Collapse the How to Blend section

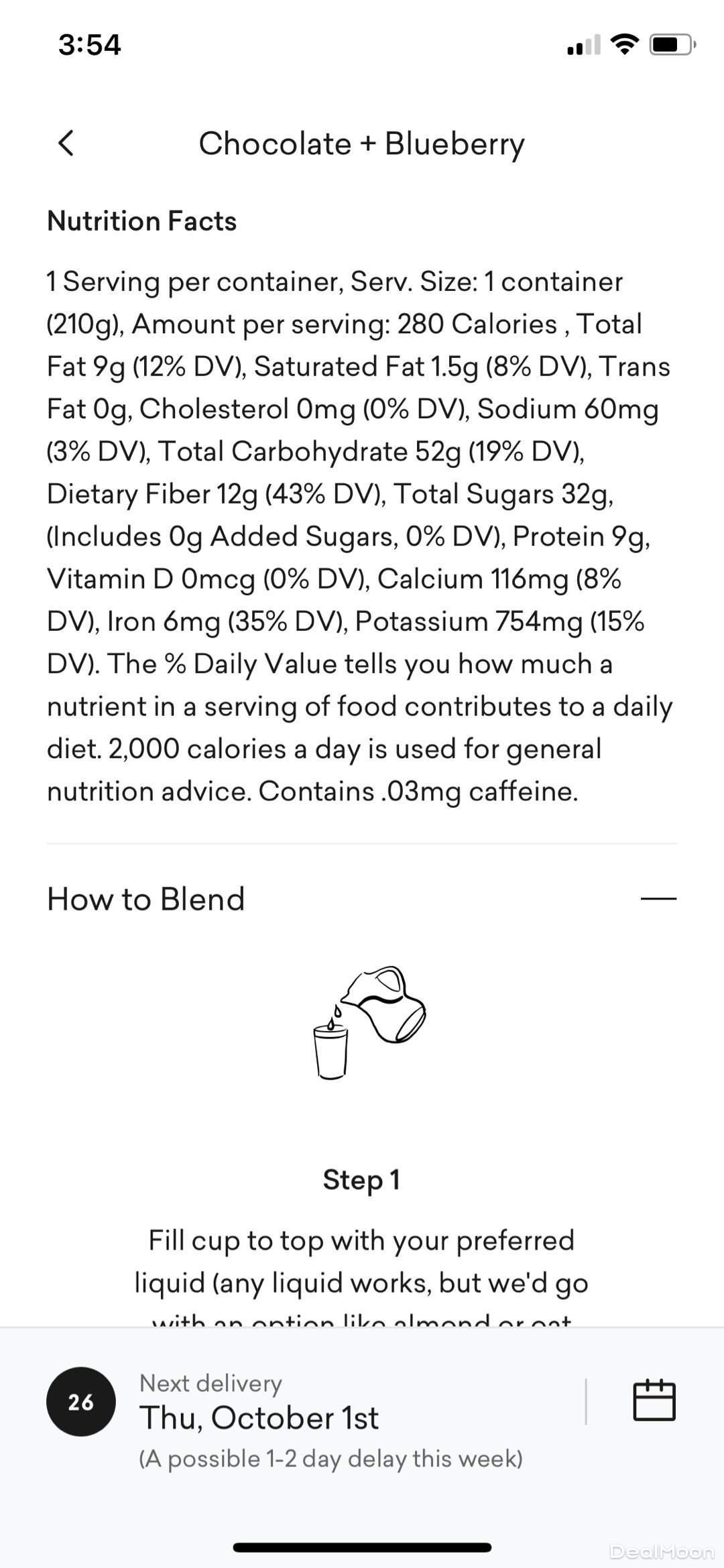(x=658, y=898)
